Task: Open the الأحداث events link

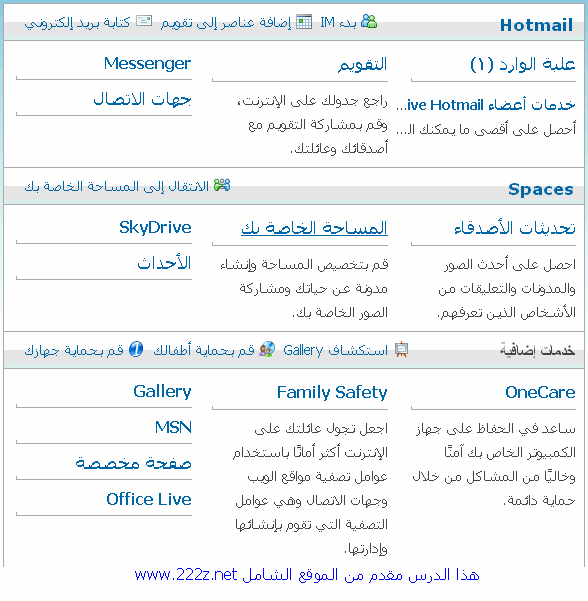Action: [164, 263]
